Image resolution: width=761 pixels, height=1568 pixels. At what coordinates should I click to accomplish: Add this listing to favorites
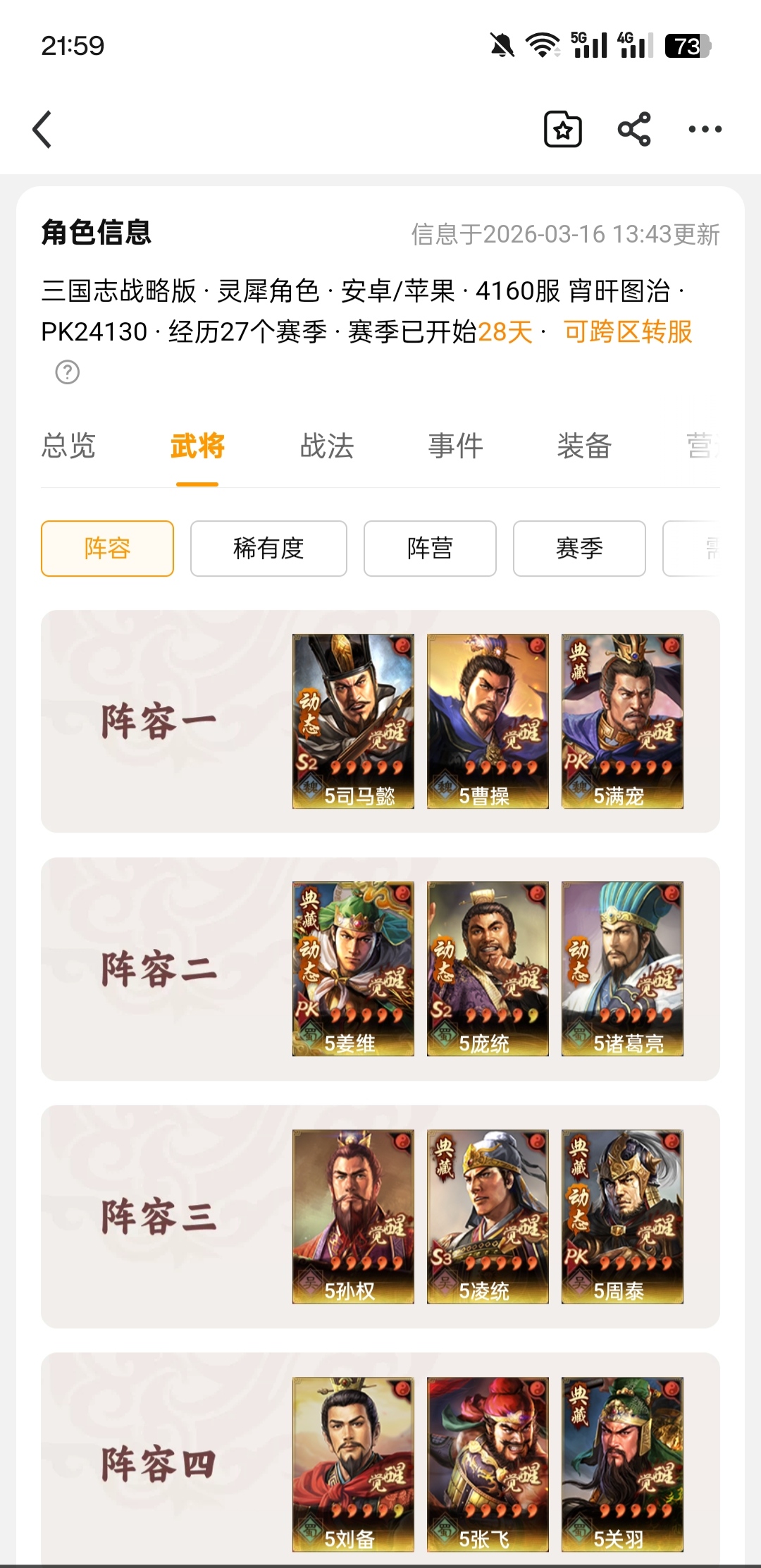tap(563, 130)
